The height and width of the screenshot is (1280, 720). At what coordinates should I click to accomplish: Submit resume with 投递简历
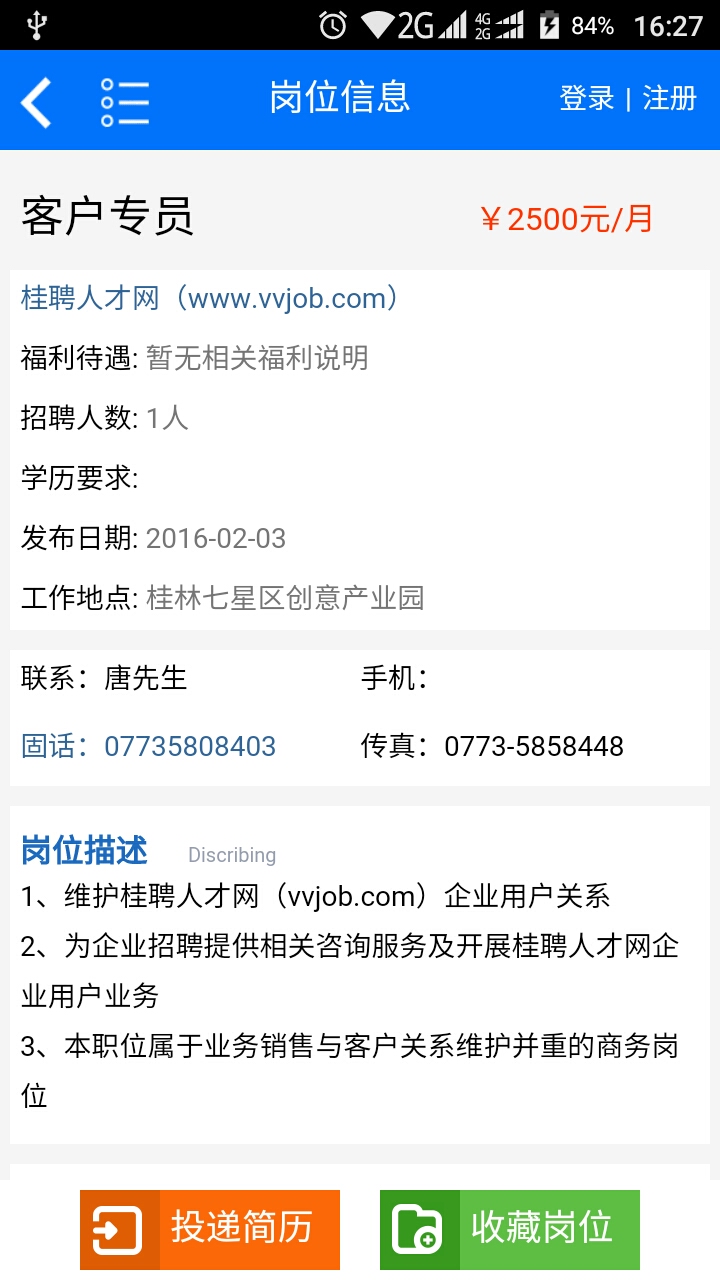click(210, 1229)
